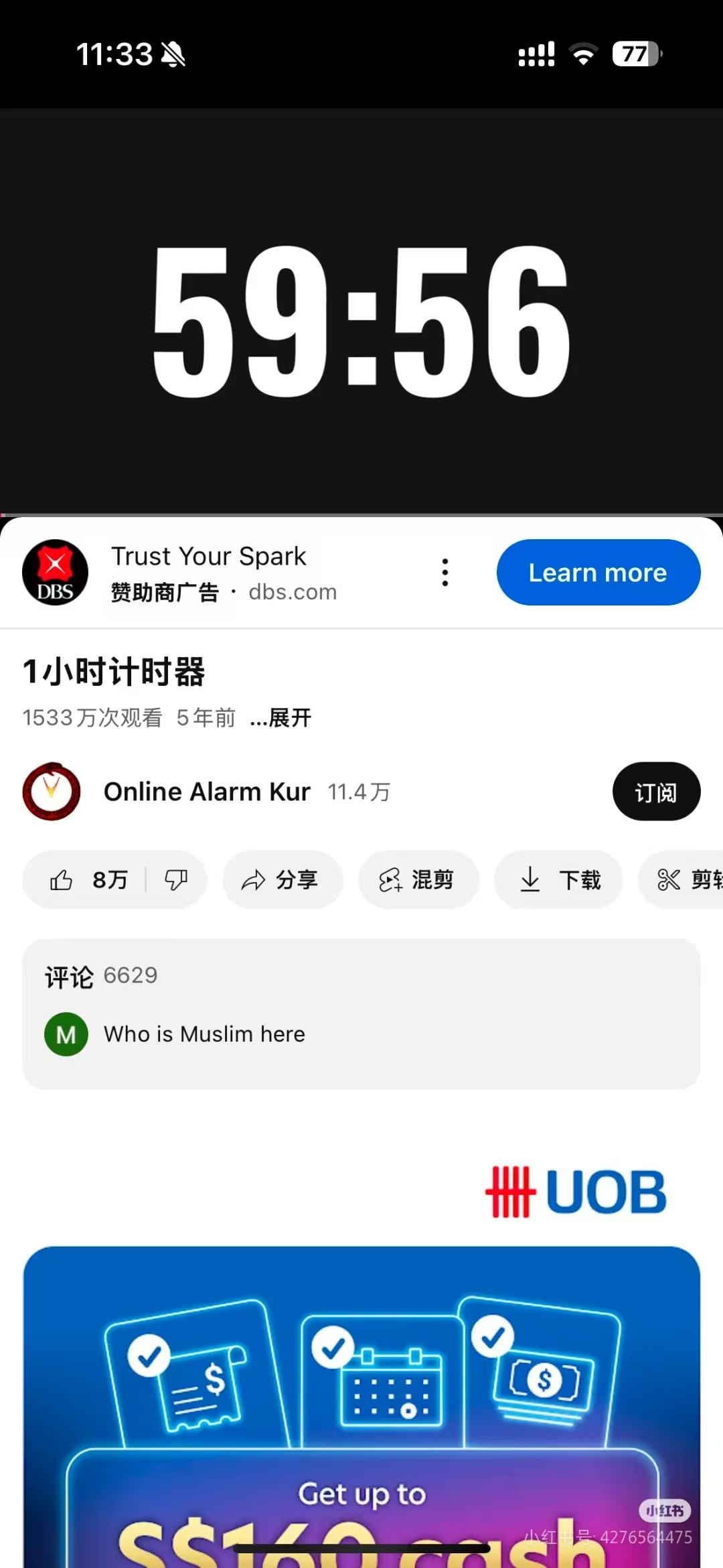The width and height of the screenshot is (723, 1568).
Task: Open the Online Alarm Kur channel
Action: click(206, 792)
